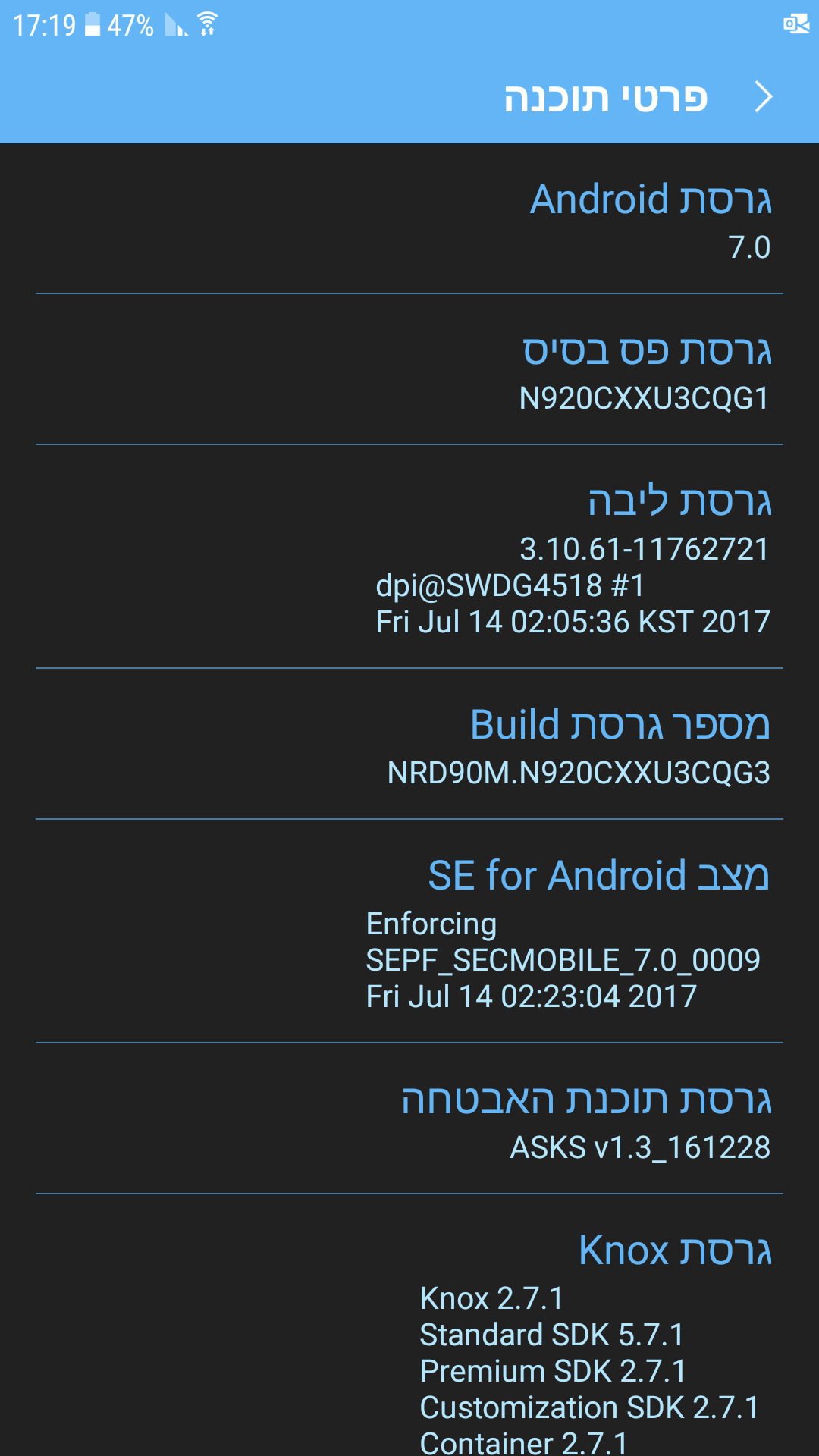This screenshot has width=819, height=1456.
Task: Select the Standard SDK 5.7.1 entry
Action: (x=553, y=1335)
